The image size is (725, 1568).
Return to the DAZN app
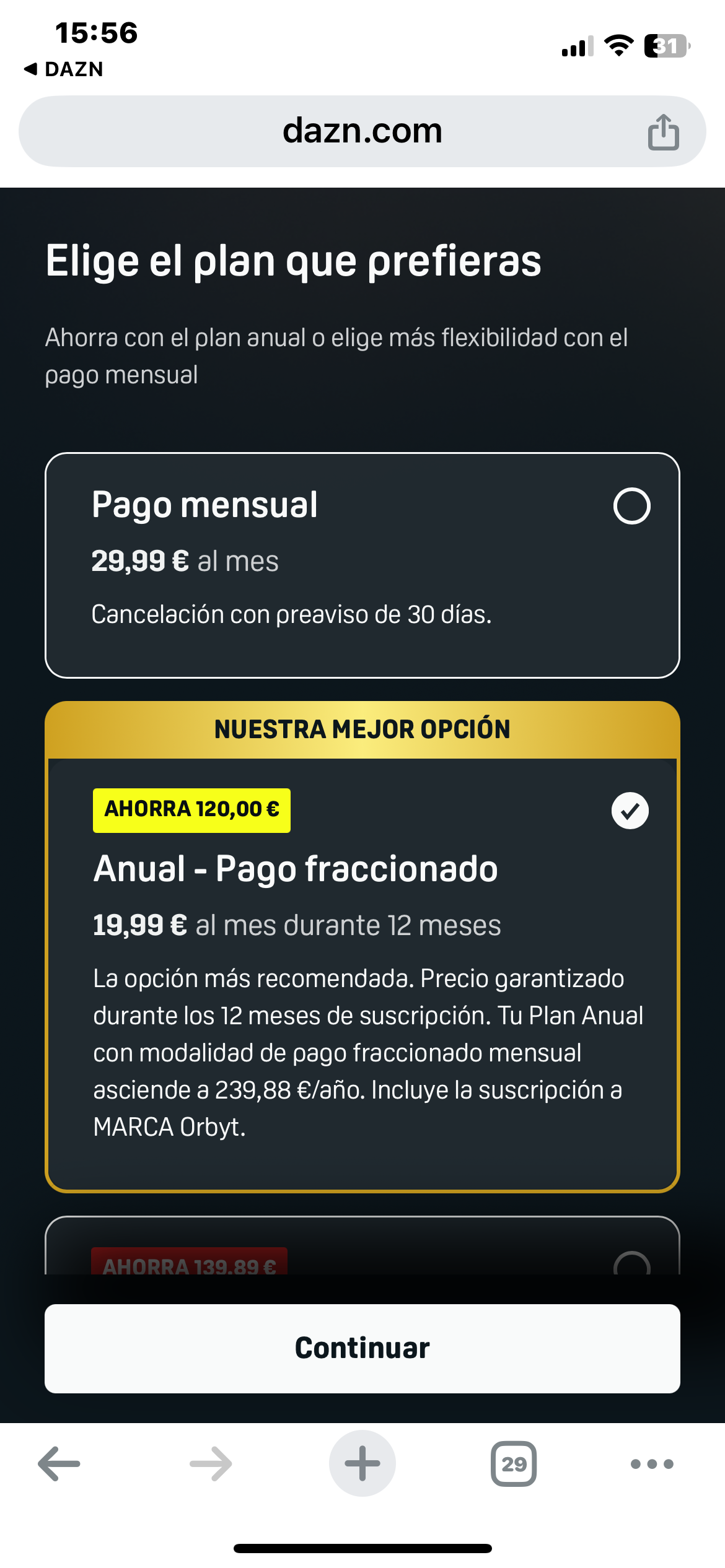64,69
